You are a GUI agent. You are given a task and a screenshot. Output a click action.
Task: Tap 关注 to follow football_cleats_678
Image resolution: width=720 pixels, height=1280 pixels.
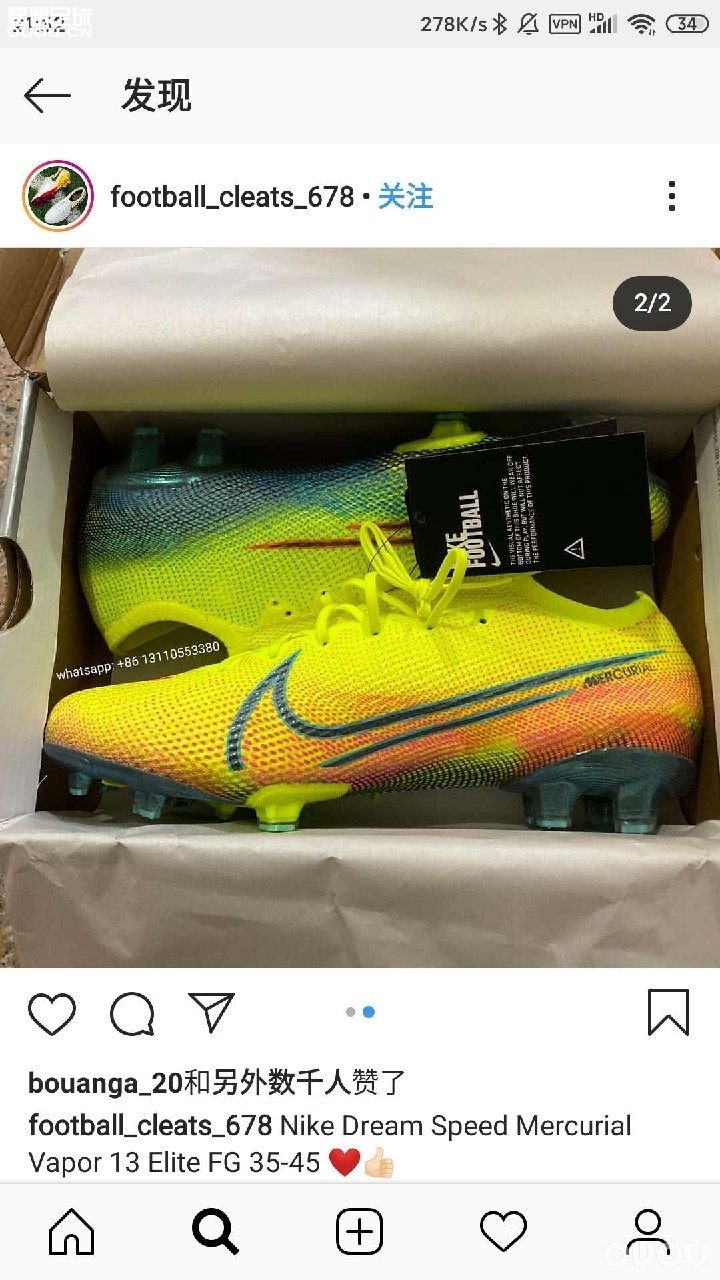(406, 197)
